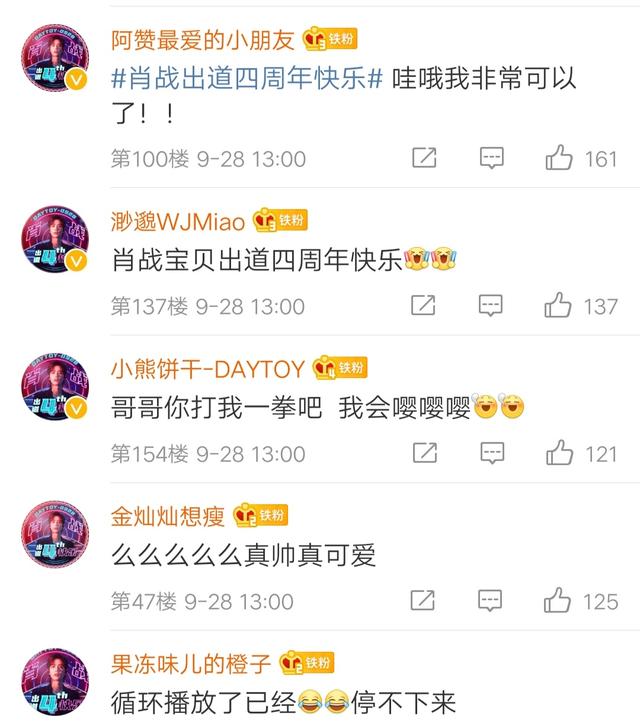Reply to 阿赞最爱的小朋友's comment
Viewport: 640px width, 723px height.
pos(491,158)
